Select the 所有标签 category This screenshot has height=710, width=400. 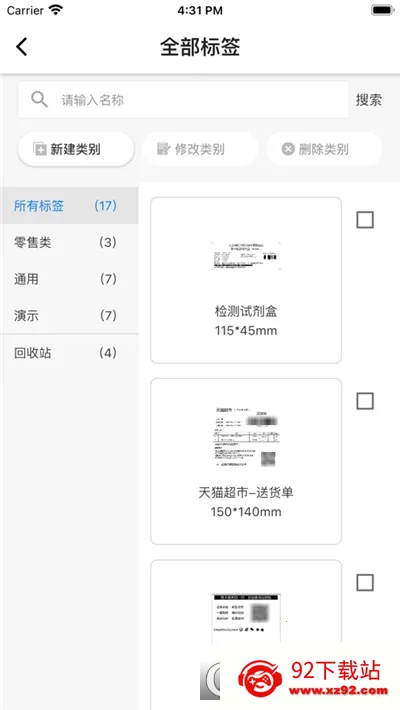(x=69, y=206)
